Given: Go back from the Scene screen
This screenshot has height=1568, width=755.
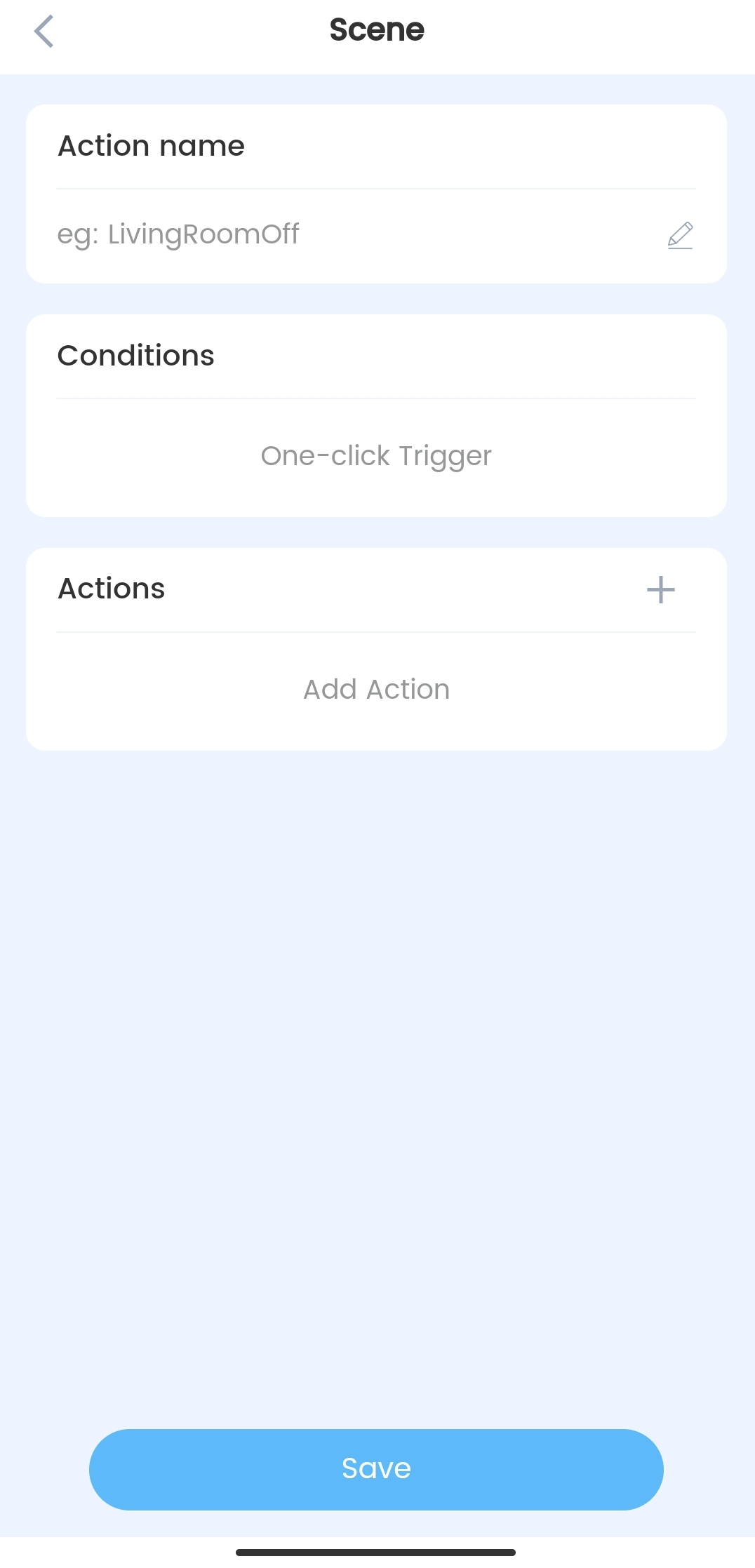Looking at the screenshot, I should (44, 32).
